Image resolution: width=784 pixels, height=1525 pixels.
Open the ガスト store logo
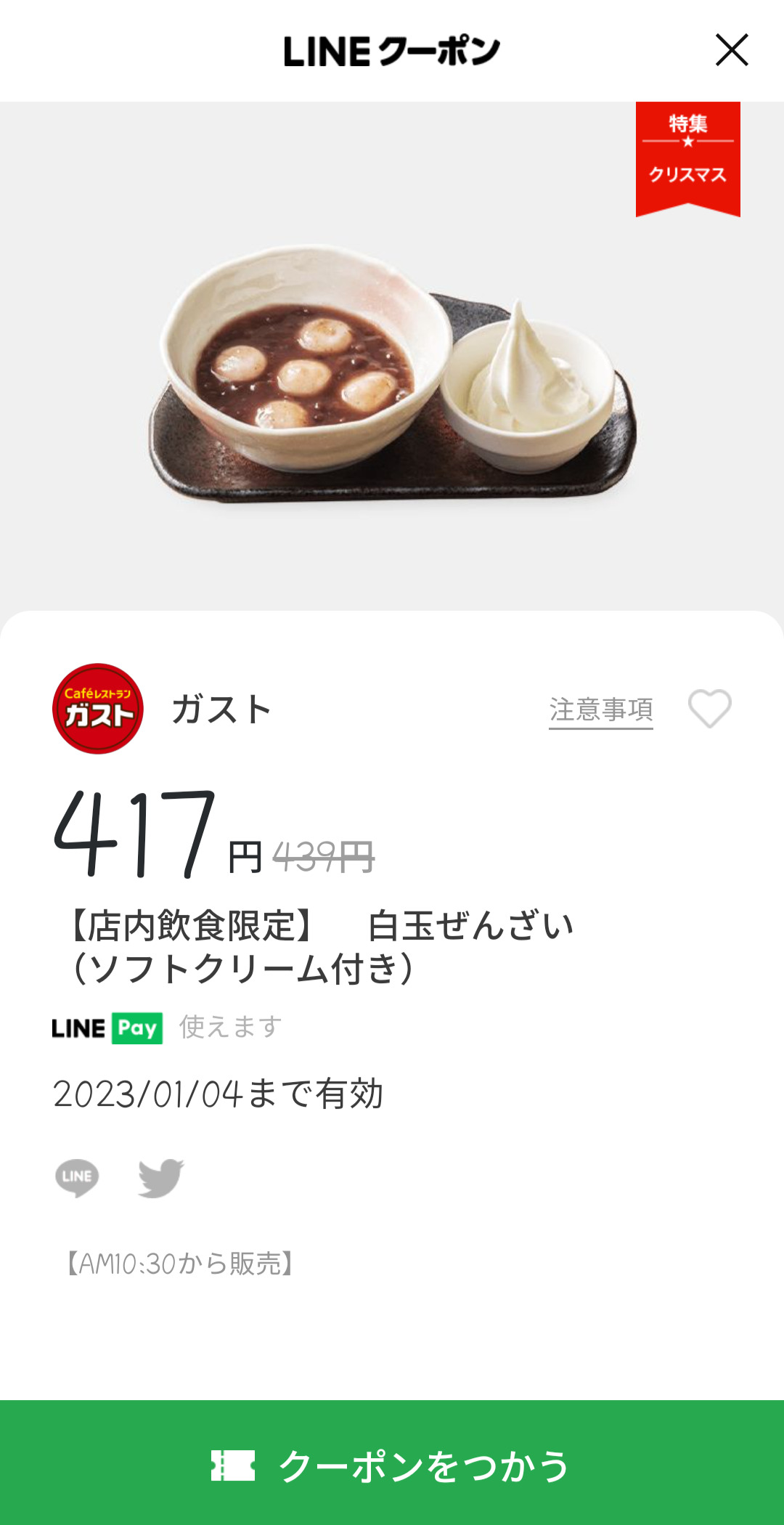point(98,709)
